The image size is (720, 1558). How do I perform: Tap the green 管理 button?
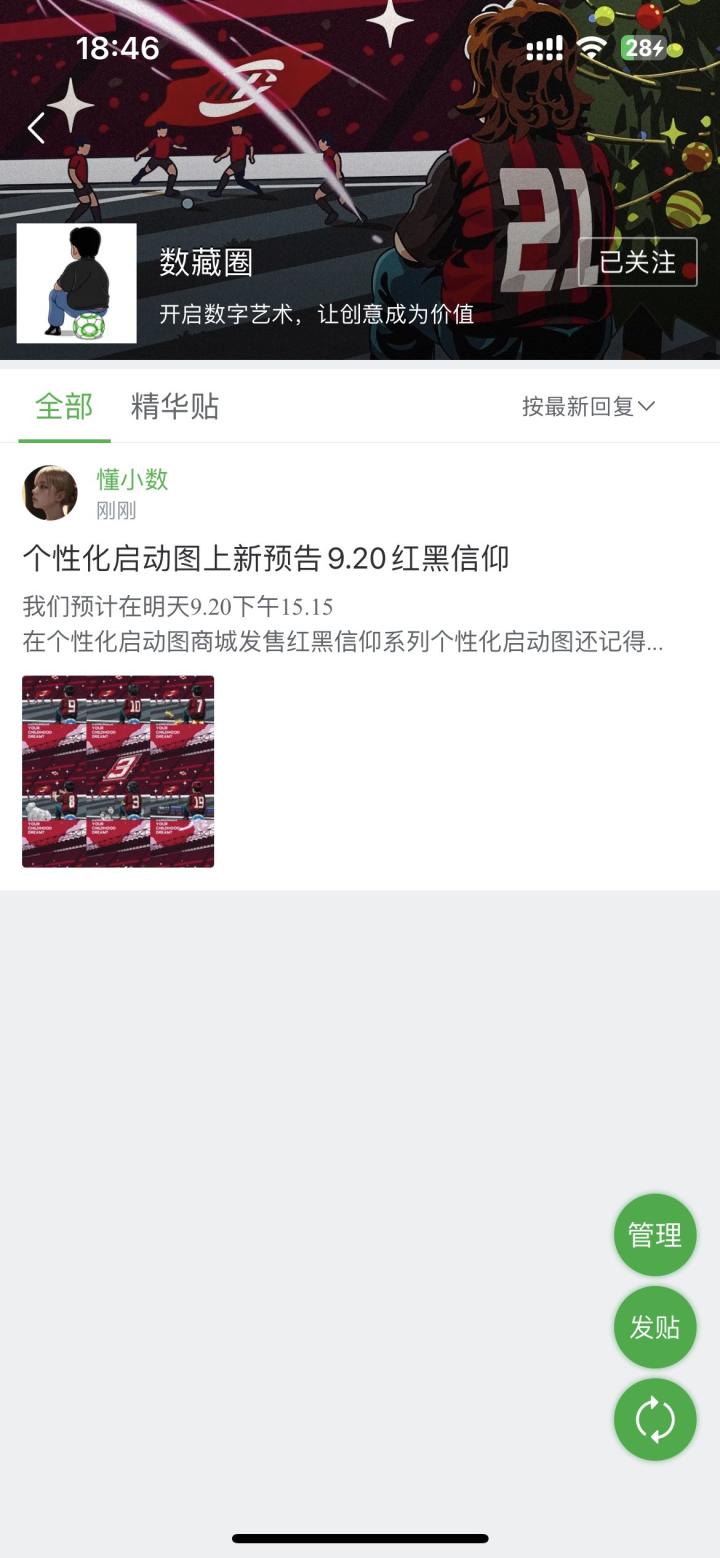point(655,1235)
